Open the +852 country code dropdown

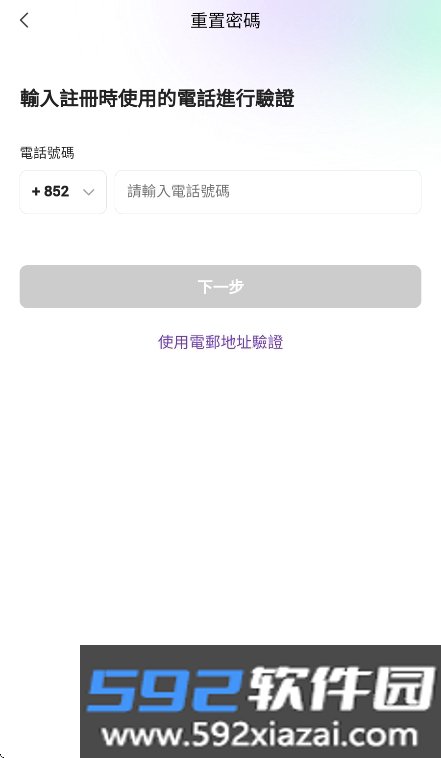click(x=63, y=191)
